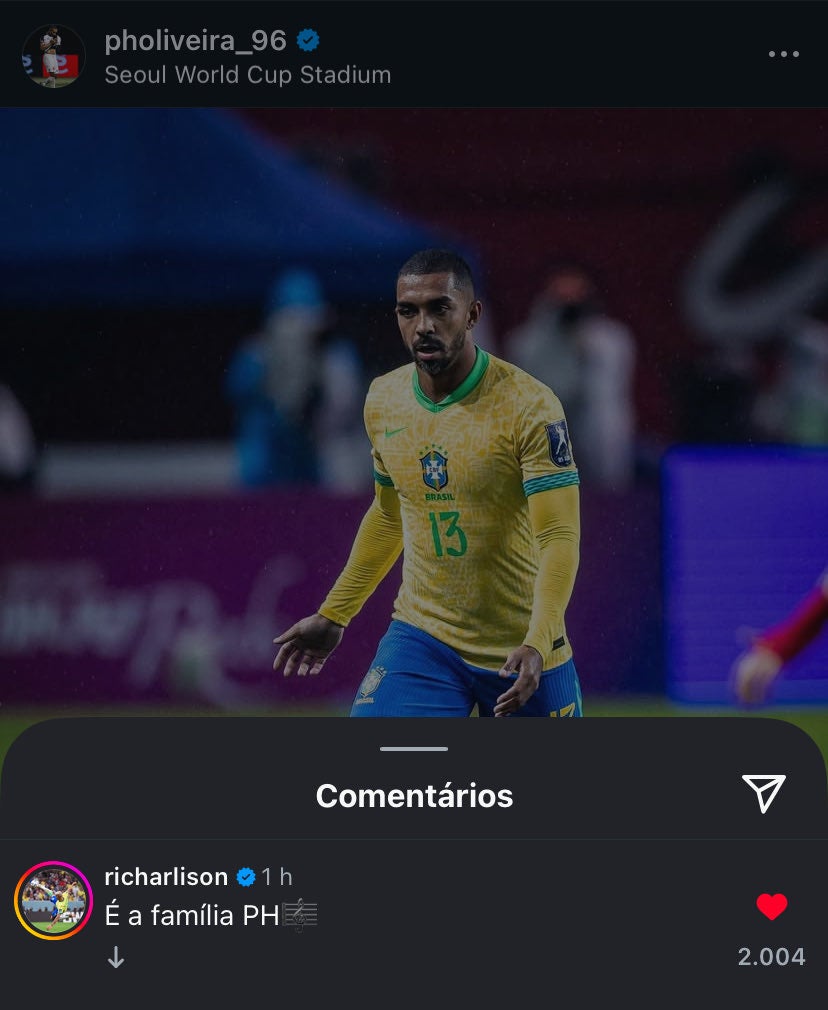828x1010 pixels.
Task: View richarlison's profile picture story
Action: point(53,900)
